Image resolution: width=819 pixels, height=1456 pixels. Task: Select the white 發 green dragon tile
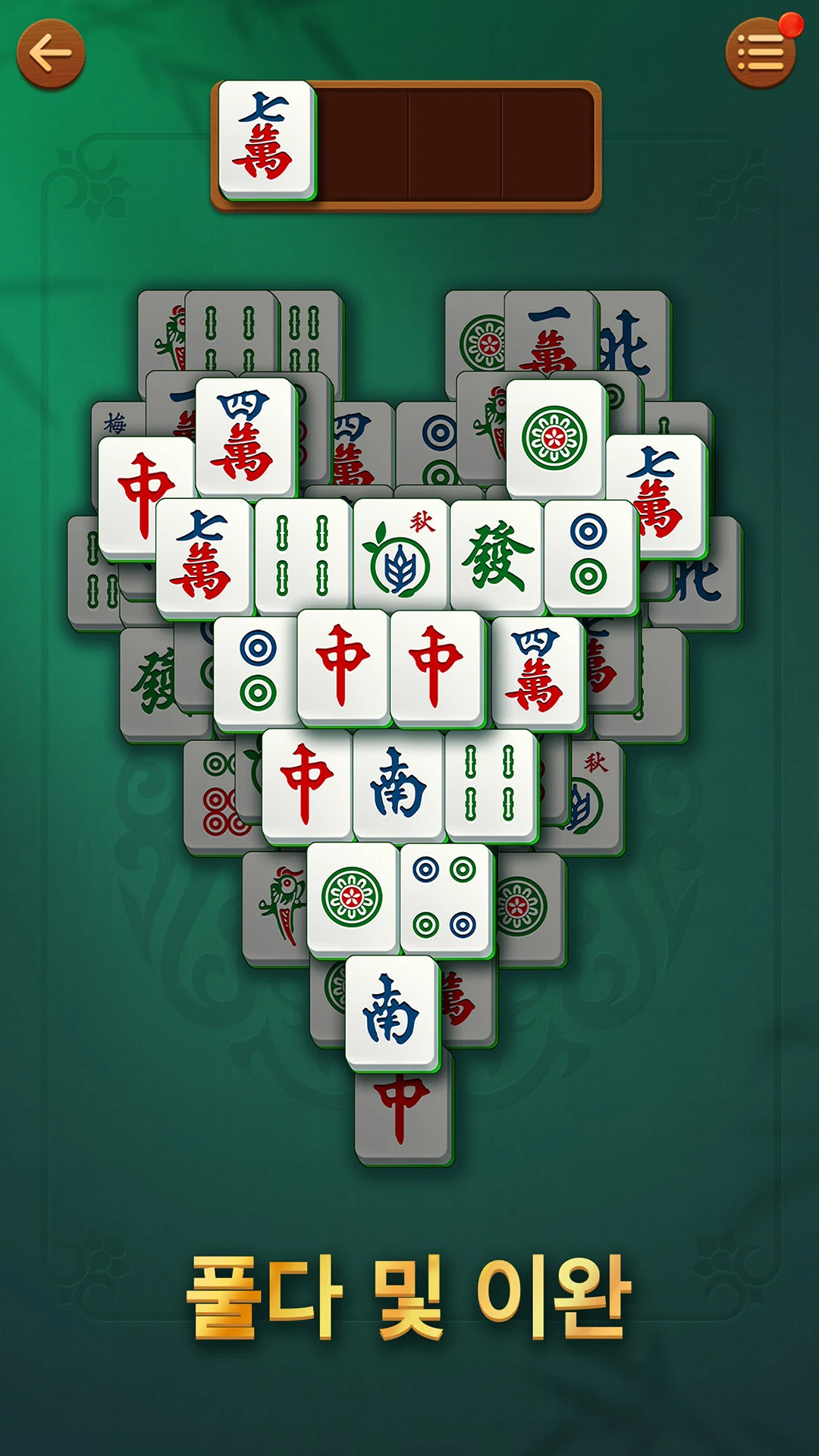(497, 556)
